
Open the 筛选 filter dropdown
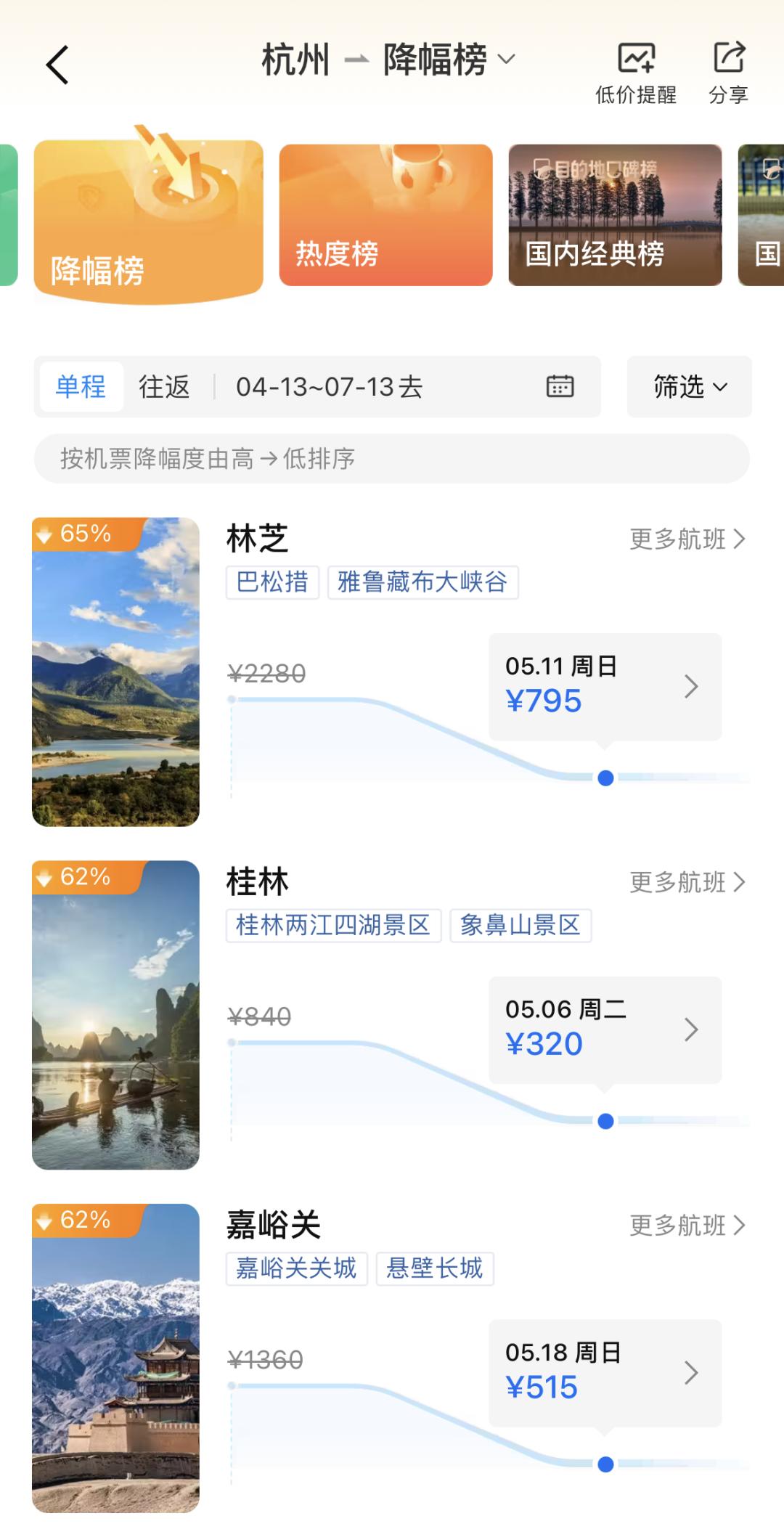coord(689,387)
